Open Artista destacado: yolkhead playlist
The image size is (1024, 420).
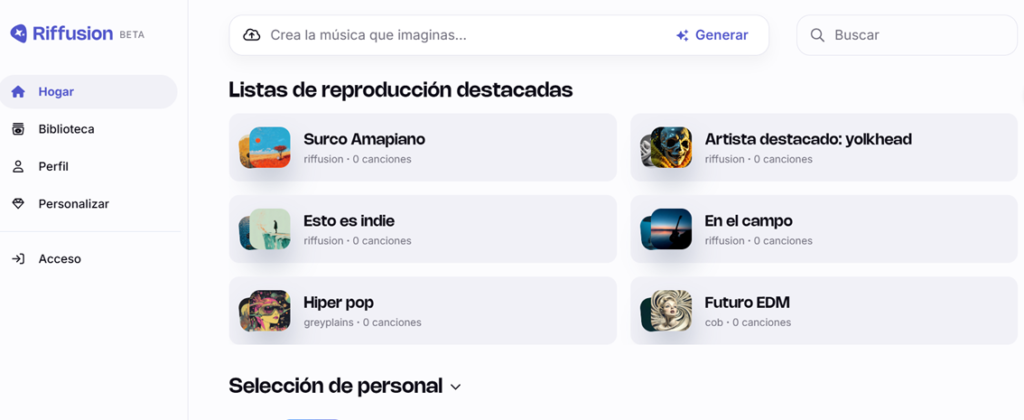point(823,147)
